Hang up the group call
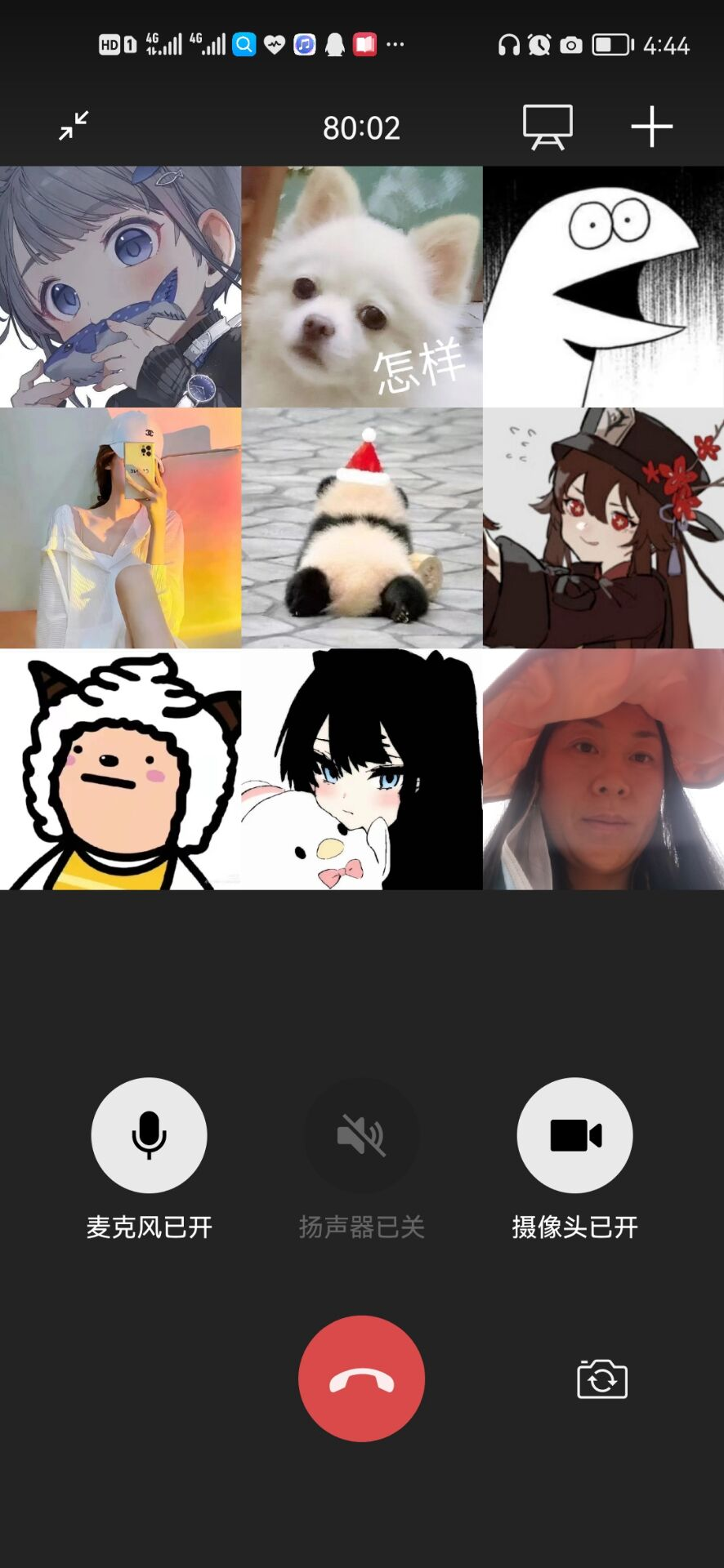Screen dimensions: 724x1568 point(361,1379)
